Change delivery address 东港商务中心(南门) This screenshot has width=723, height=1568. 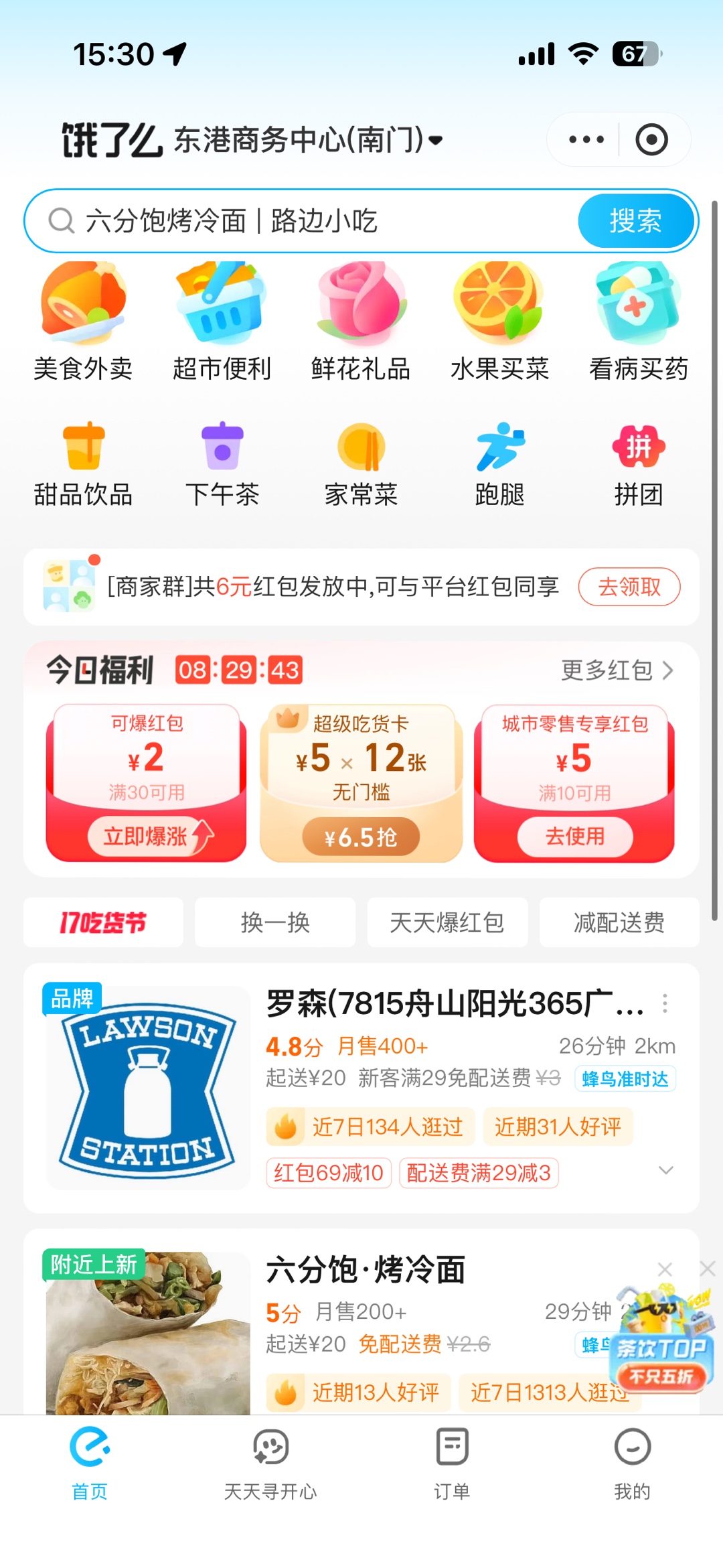click(x=308, y=139)
